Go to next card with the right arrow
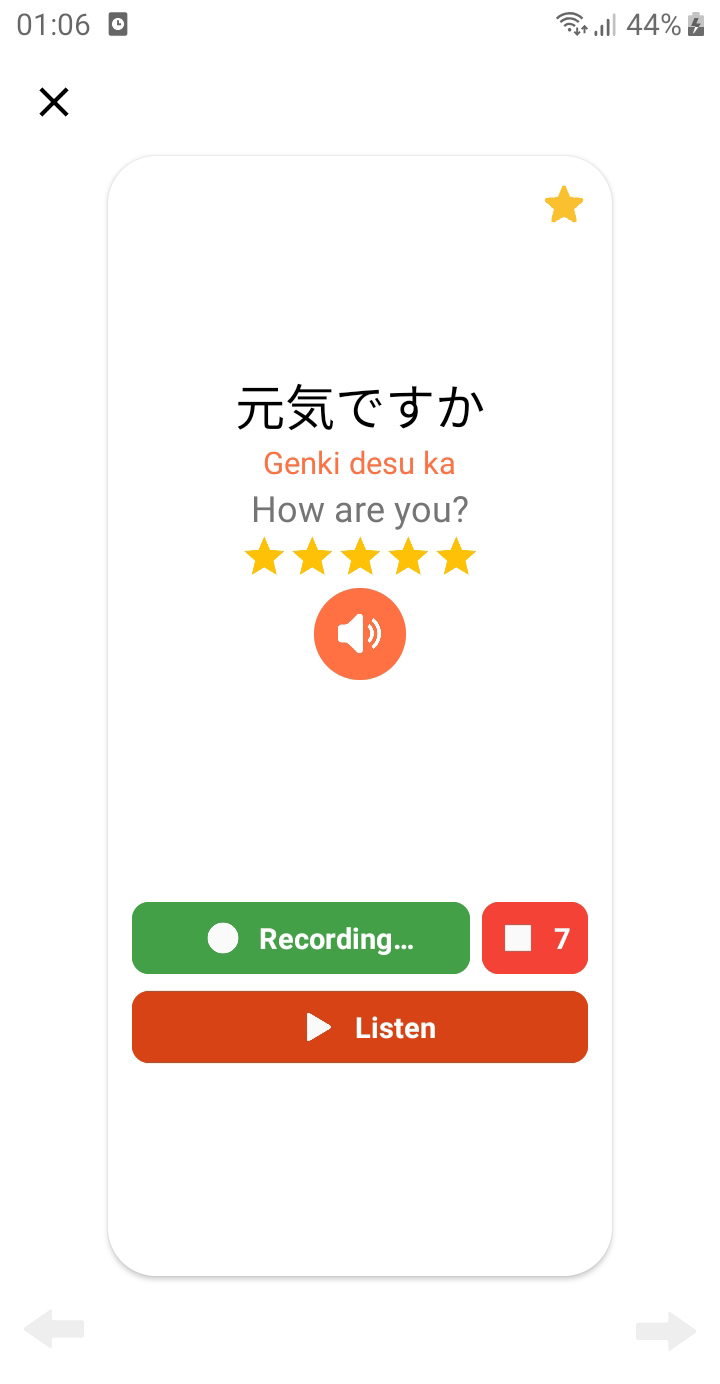Screen dimensions: 720x1384 [x=665, y=1330]
